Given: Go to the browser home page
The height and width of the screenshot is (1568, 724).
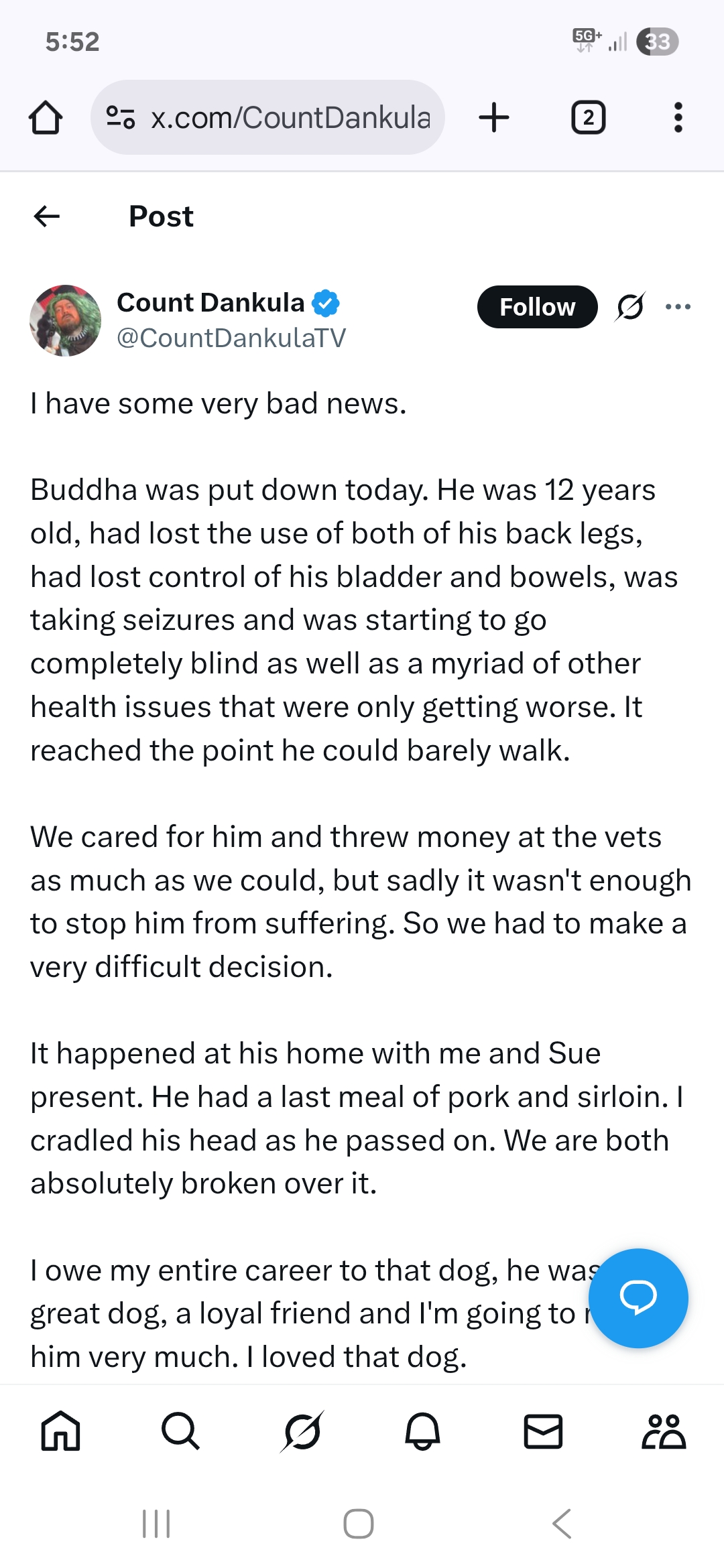Looking at the screenshot, I should (x=46, y=117).
